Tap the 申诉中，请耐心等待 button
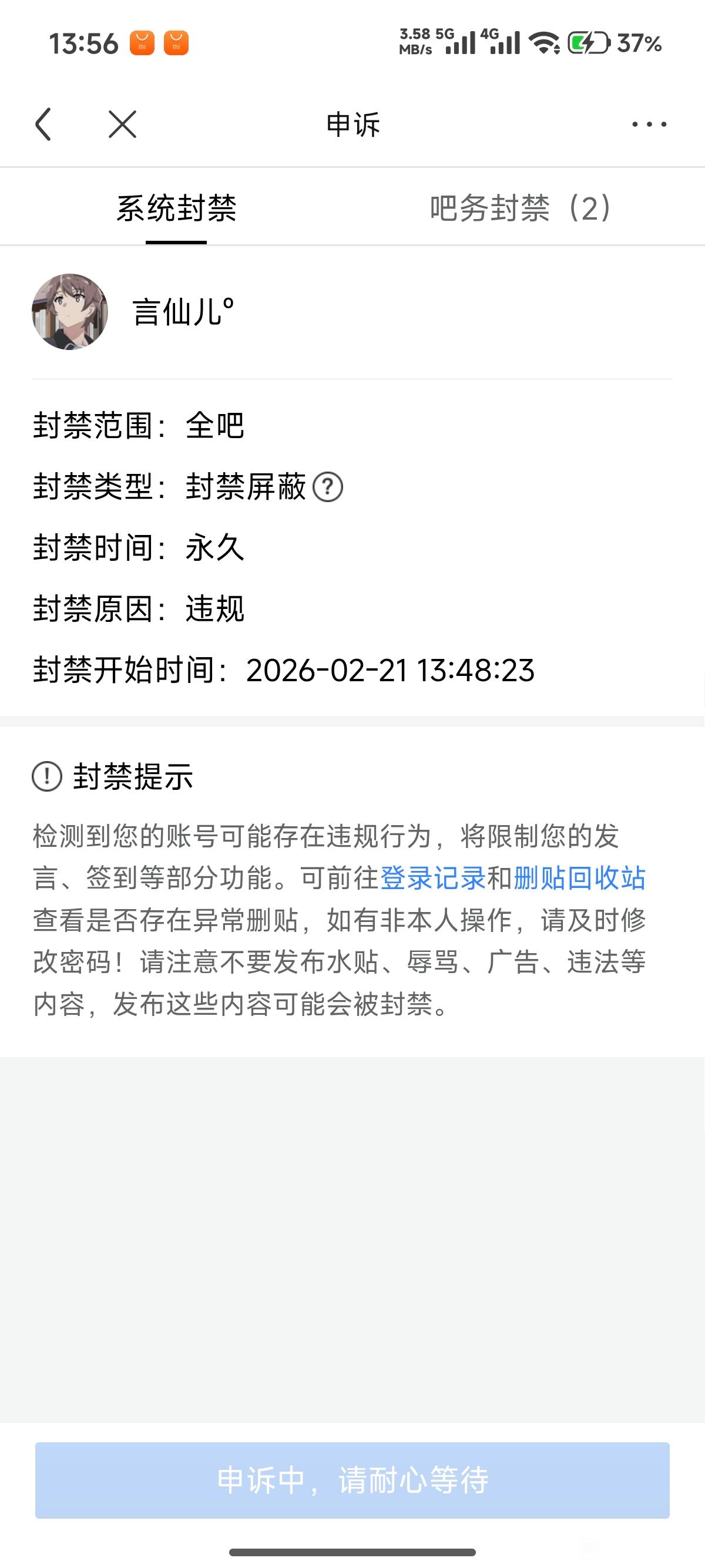Image resolution: width=705 pixels, height=1568 pixels. pos(352,1480)
